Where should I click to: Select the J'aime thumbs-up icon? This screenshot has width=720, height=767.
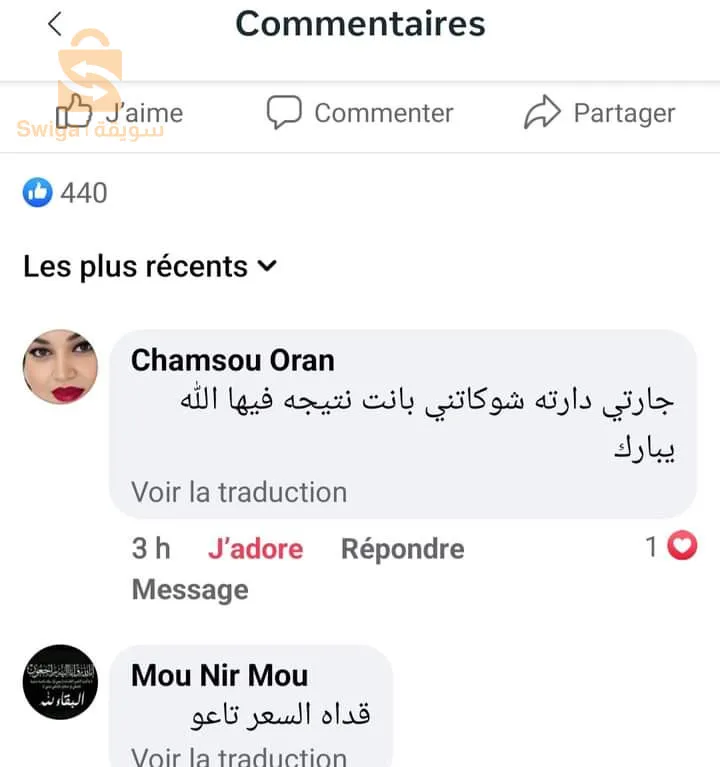point(73,112)
